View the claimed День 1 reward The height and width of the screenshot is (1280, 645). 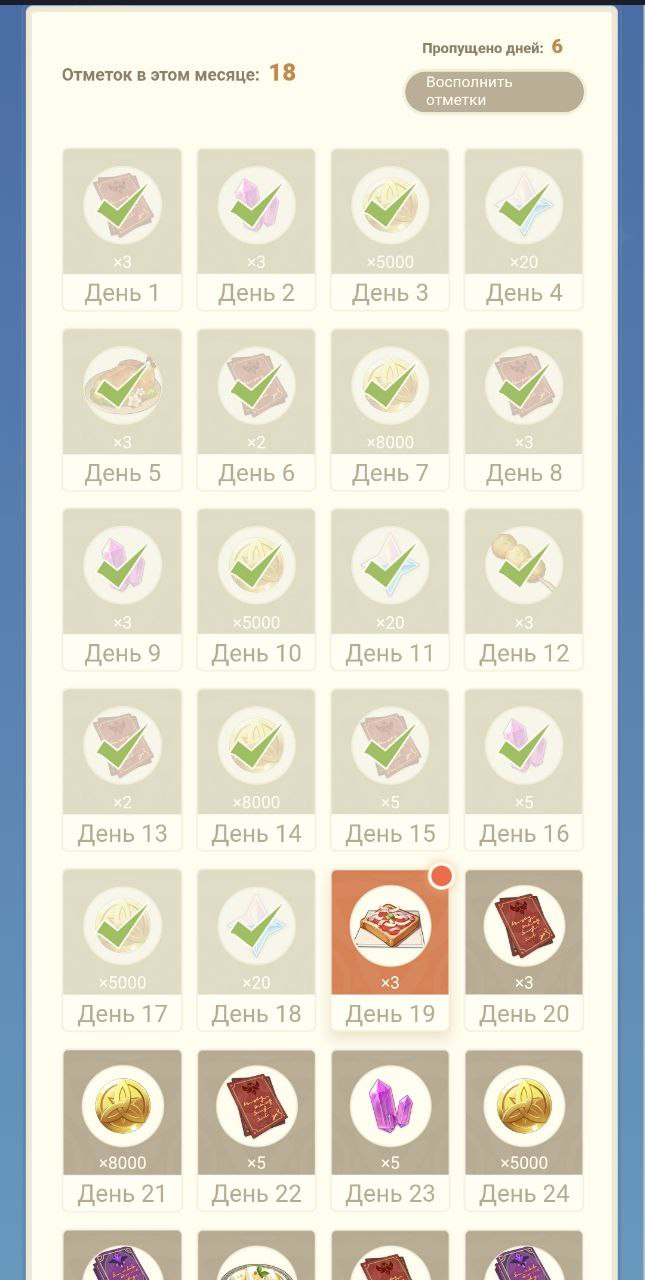point(122,227)
